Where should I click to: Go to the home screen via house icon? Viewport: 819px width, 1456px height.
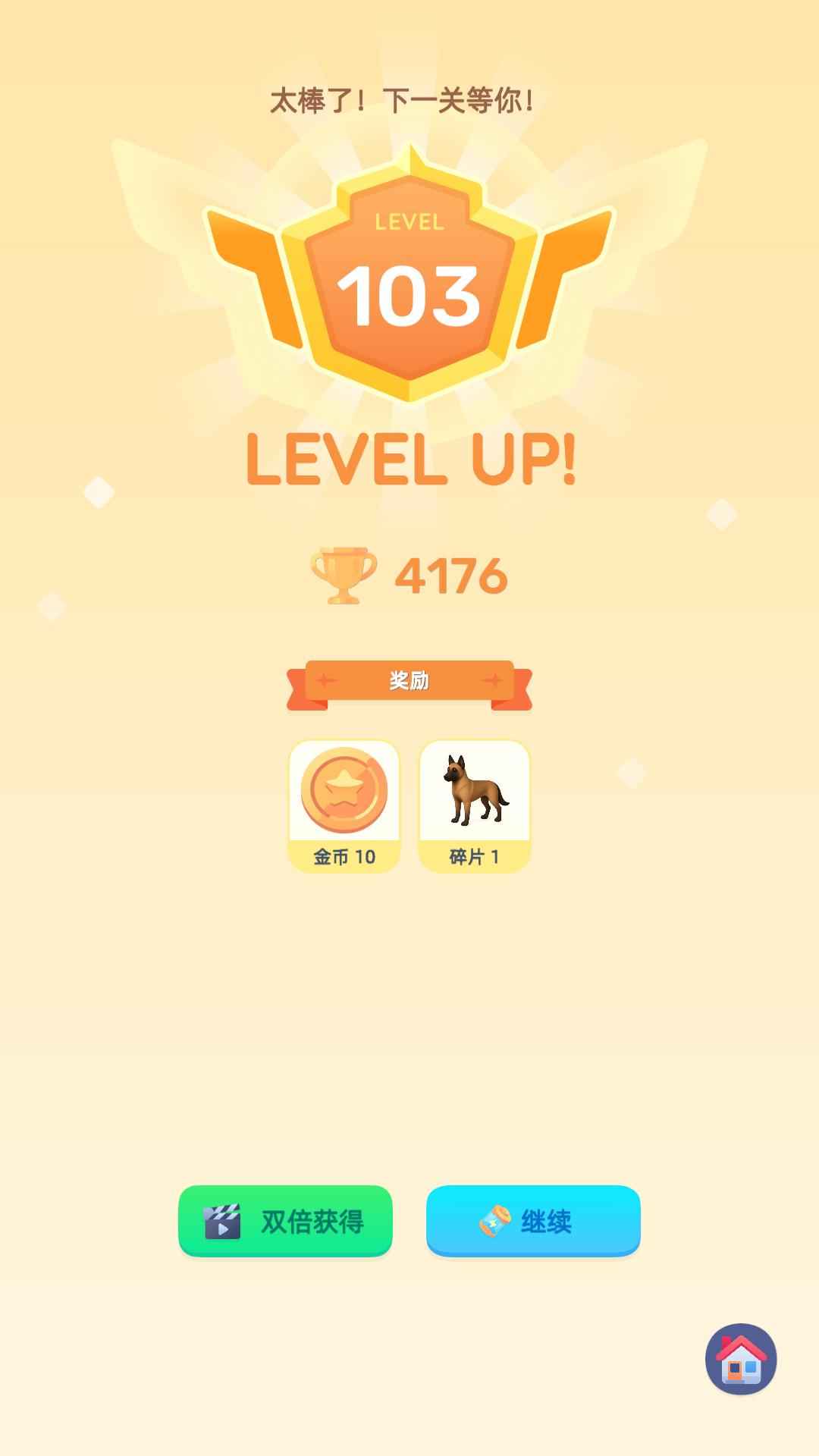tap(741, 1359)
